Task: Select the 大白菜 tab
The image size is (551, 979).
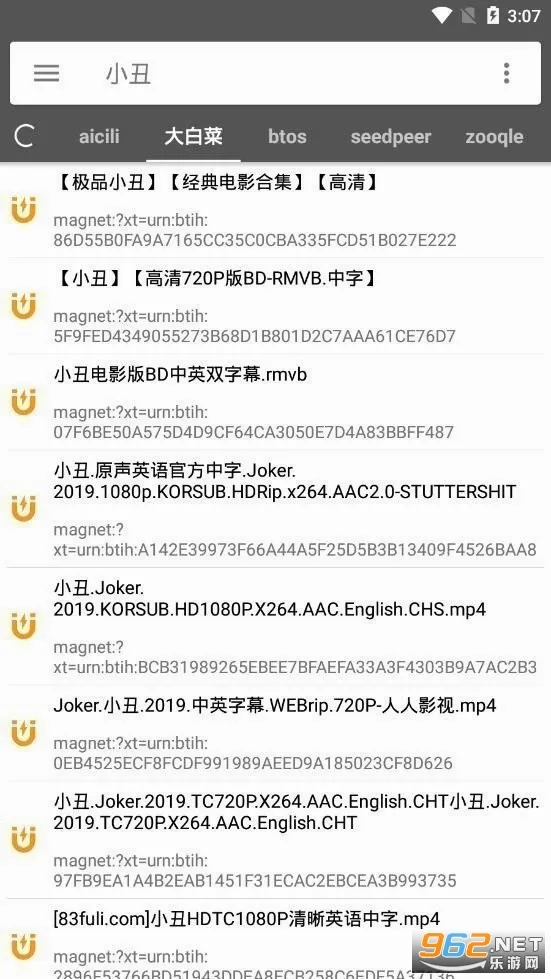Action: (193, 137)
